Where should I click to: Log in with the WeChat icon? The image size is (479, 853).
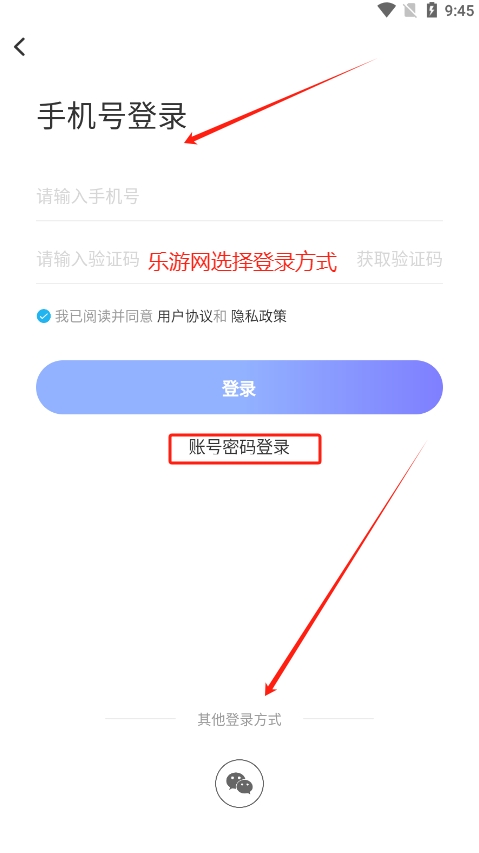point(239,783)
